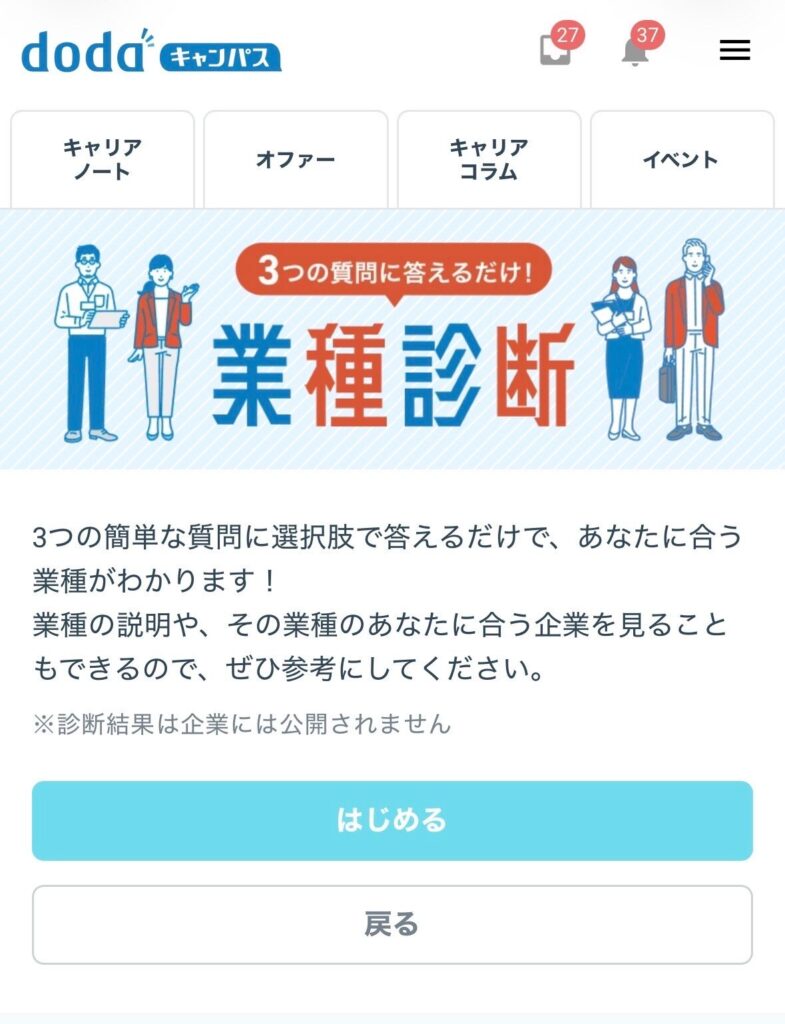The height and width of the screenshot is (1024, 785).
Task: Open the inbox icon with 27 badge
Action: point(556,49)
